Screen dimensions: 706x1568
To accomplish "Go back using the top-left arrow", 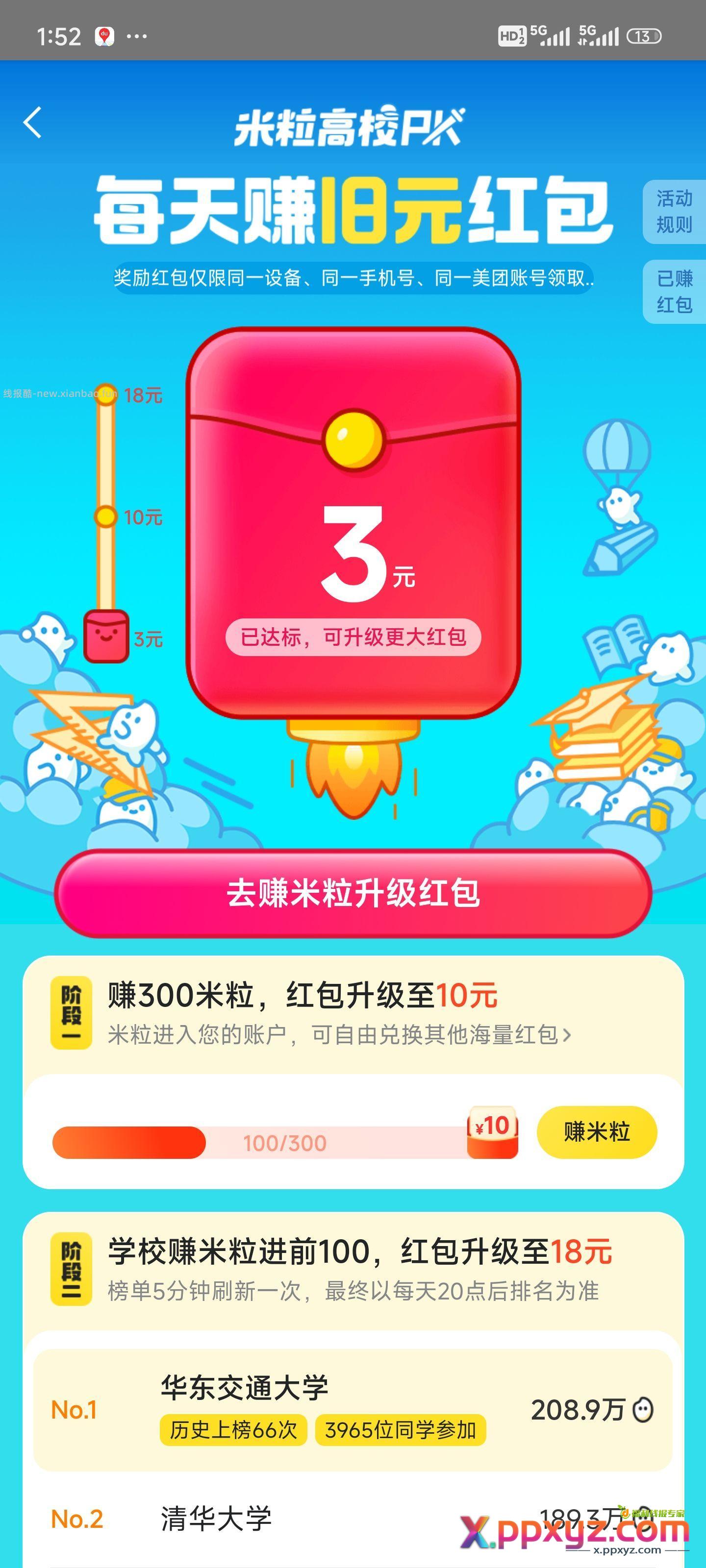I will pos(33,122).
